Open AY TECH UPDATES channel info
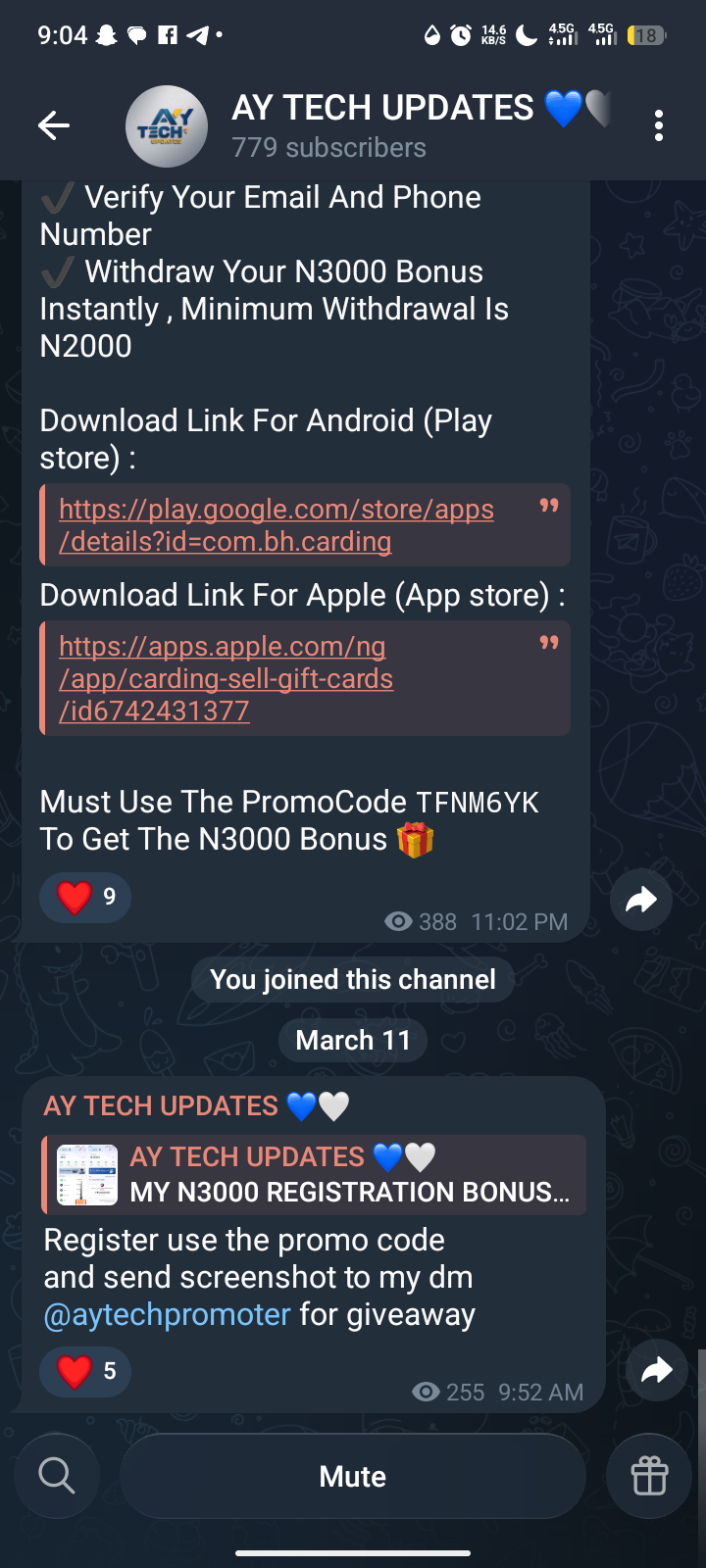The width and height of the screenshot is (706, 1568). (382, 125)
